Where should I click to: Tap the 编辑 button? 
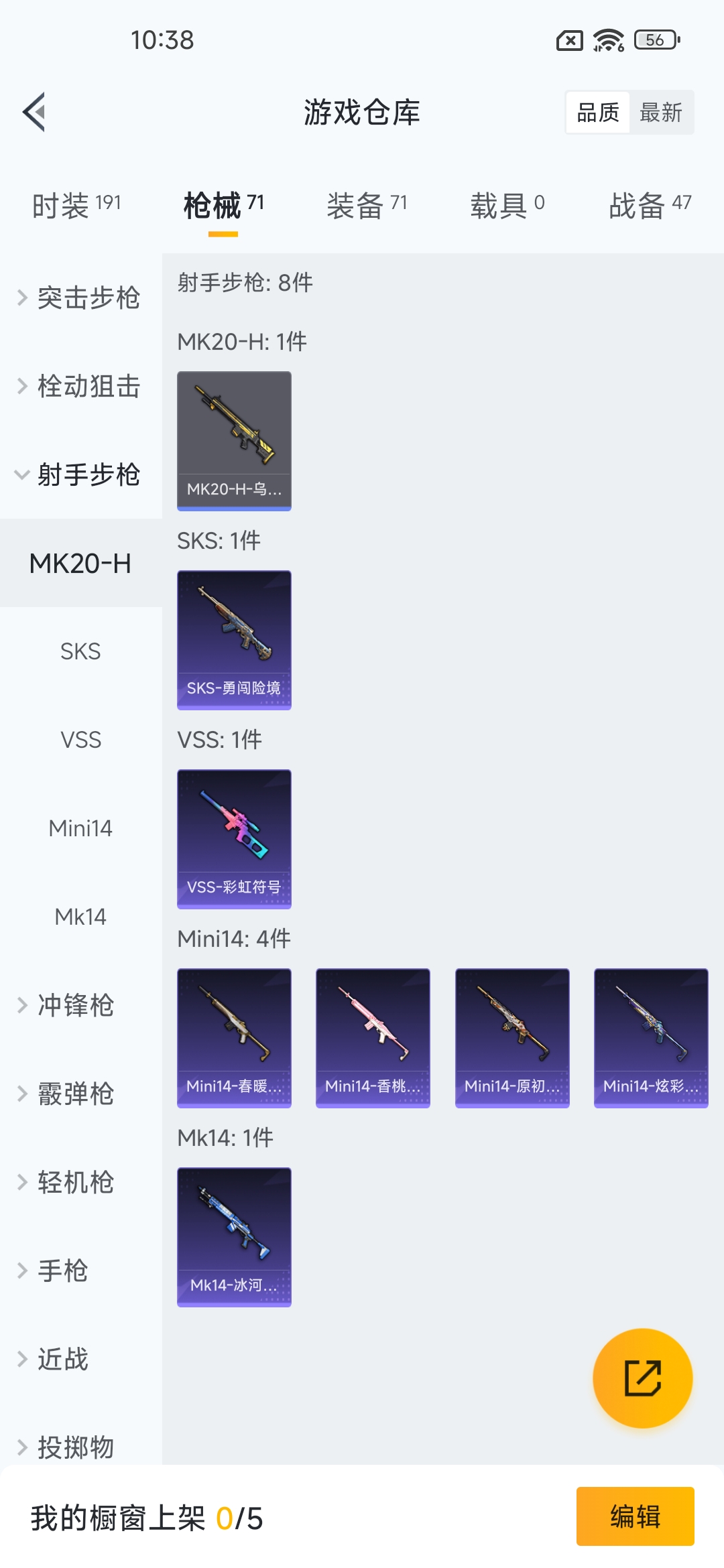click(x=635, y=1516)
